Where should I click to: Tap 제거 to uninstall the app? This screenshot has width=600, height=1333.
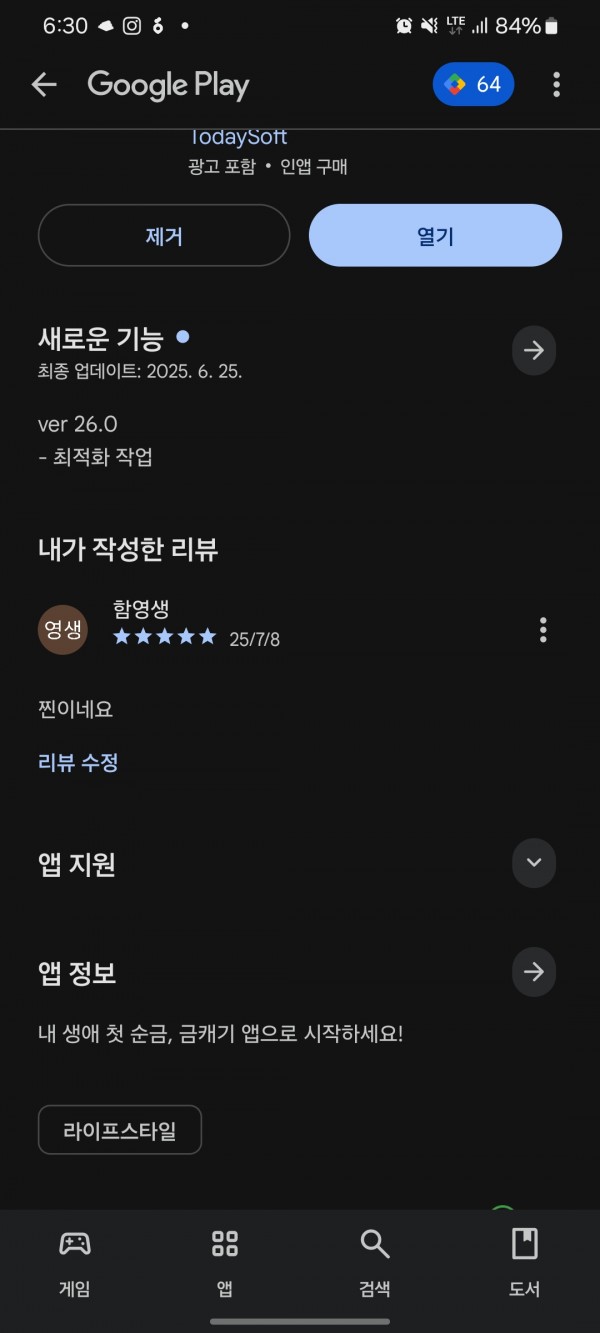tap(164, 236)
